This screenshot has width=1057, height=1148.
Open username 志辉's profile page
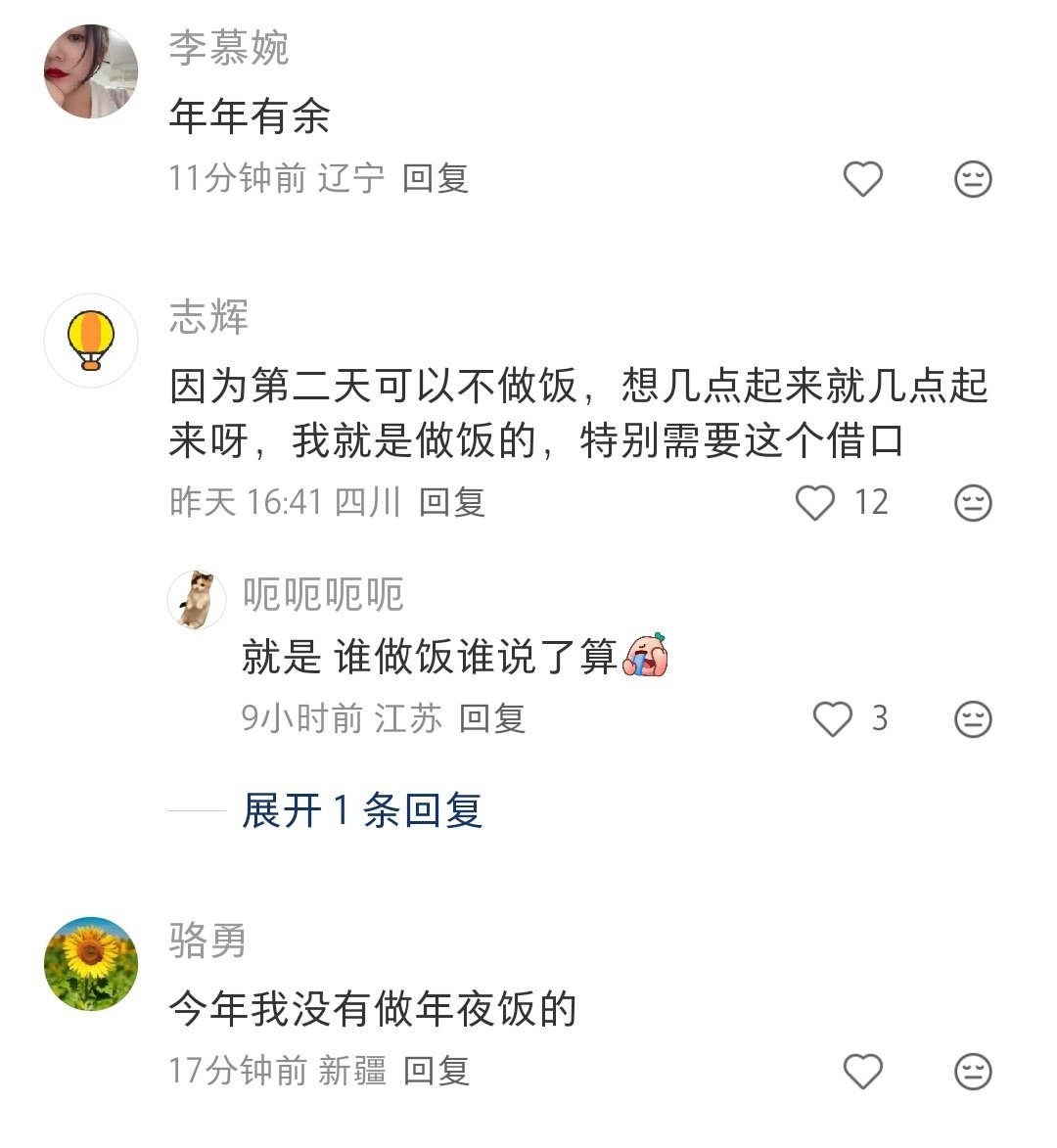pos(208,317)
